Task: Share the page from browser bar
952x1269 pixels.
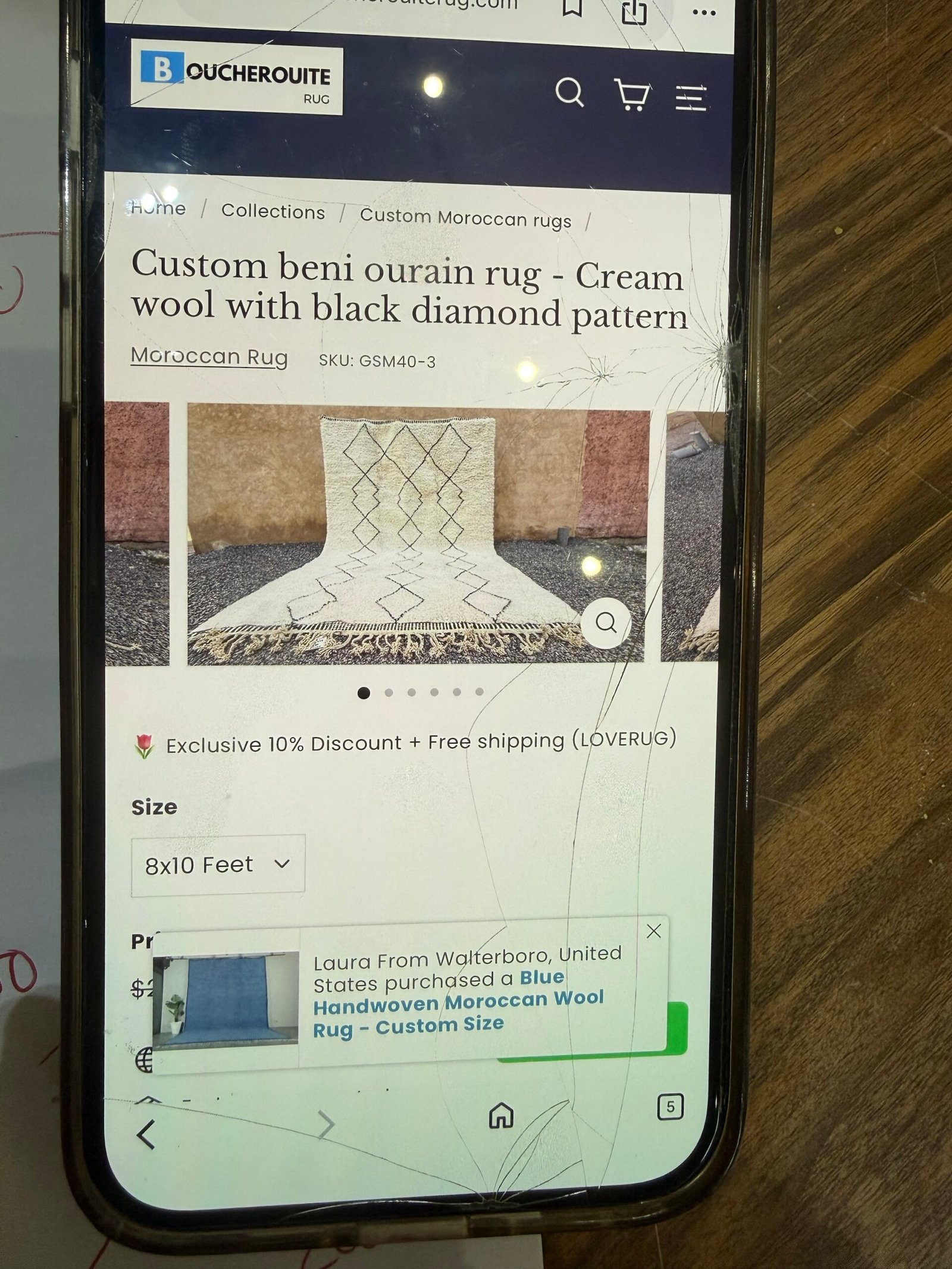Action: coord(634,11)
